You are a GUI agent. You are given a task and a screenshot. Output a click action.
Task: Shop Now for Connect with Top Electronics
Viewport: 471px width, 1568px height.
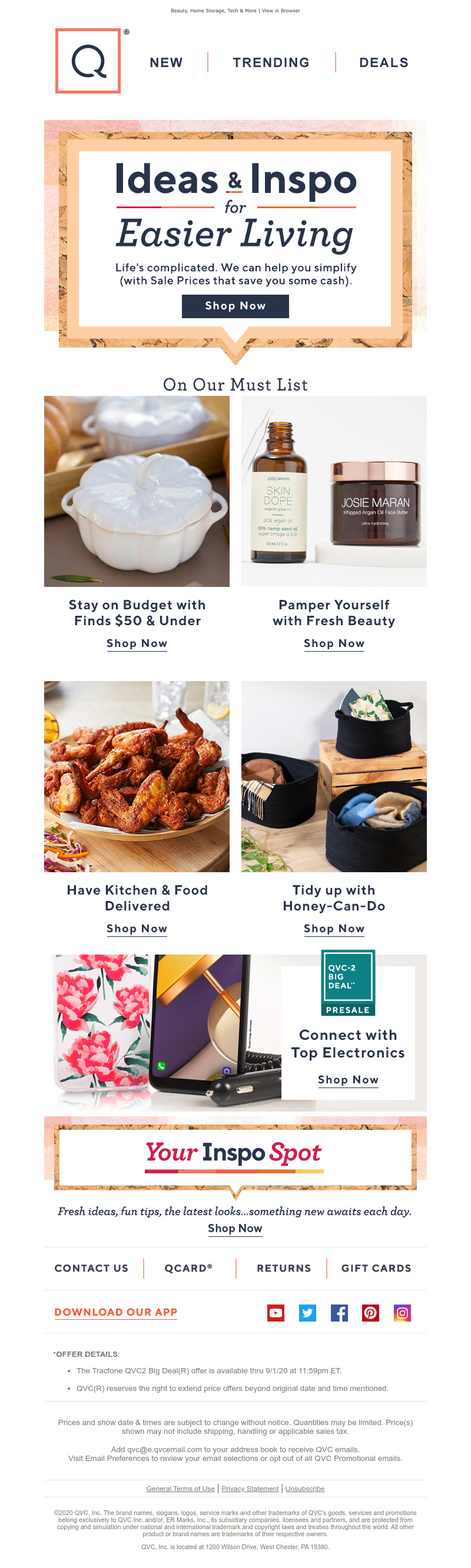point(348,1080)
